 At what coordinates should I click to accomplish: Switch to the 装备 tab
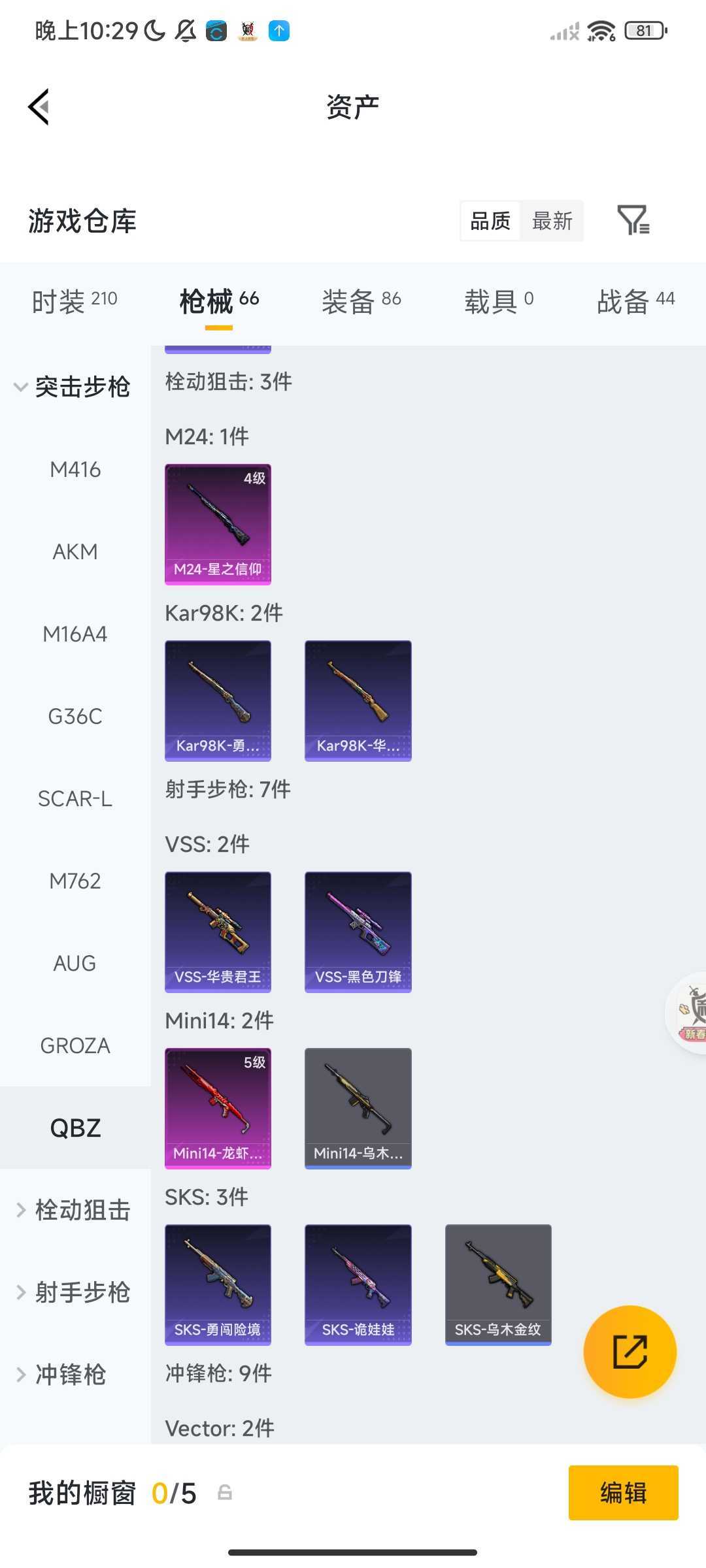click(x=351, y=299)
